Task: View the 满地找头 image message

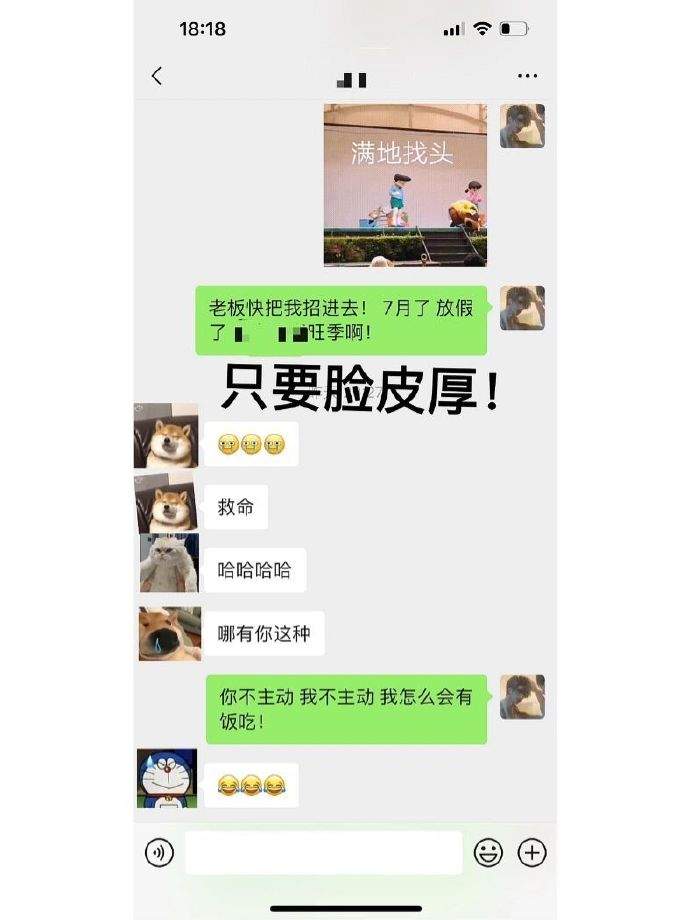Action: point(405,185)
